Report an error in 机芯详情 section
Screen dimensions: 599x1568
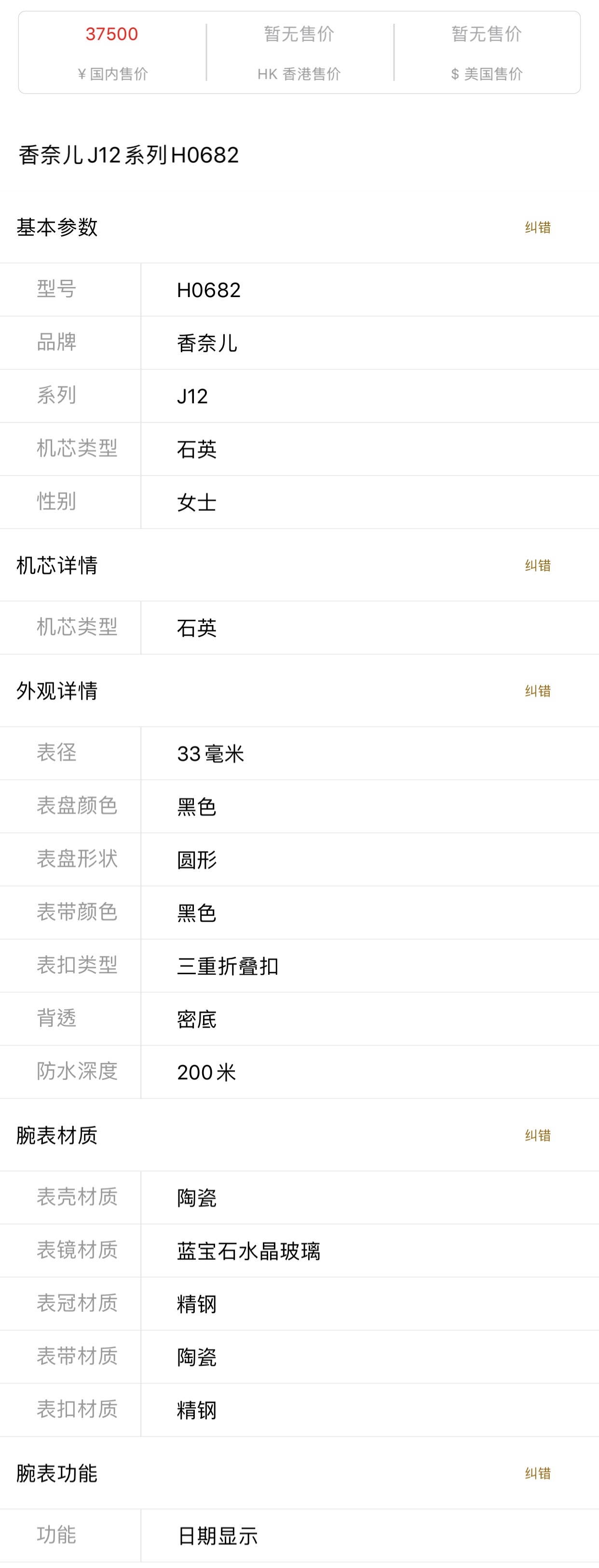[x=538, y=565]
